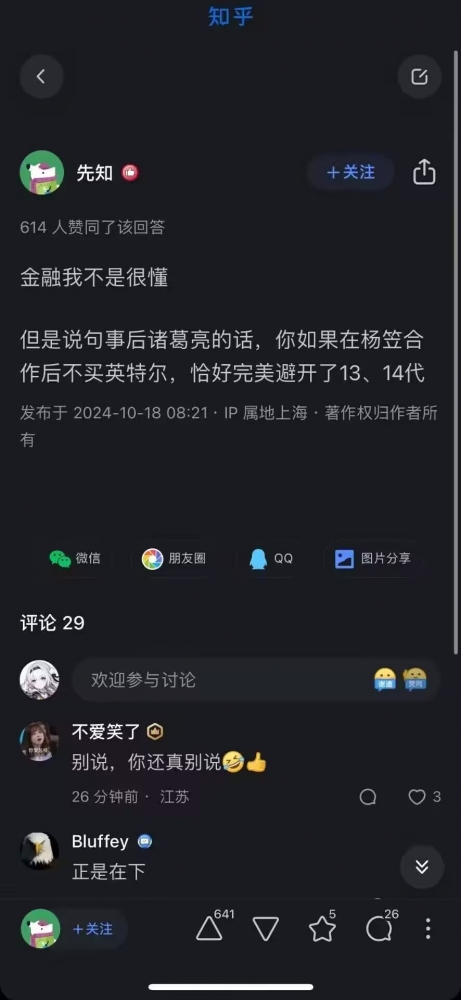Open 先知's profile from the avatar
This screenshot has width=461, height=1000.
42,172
